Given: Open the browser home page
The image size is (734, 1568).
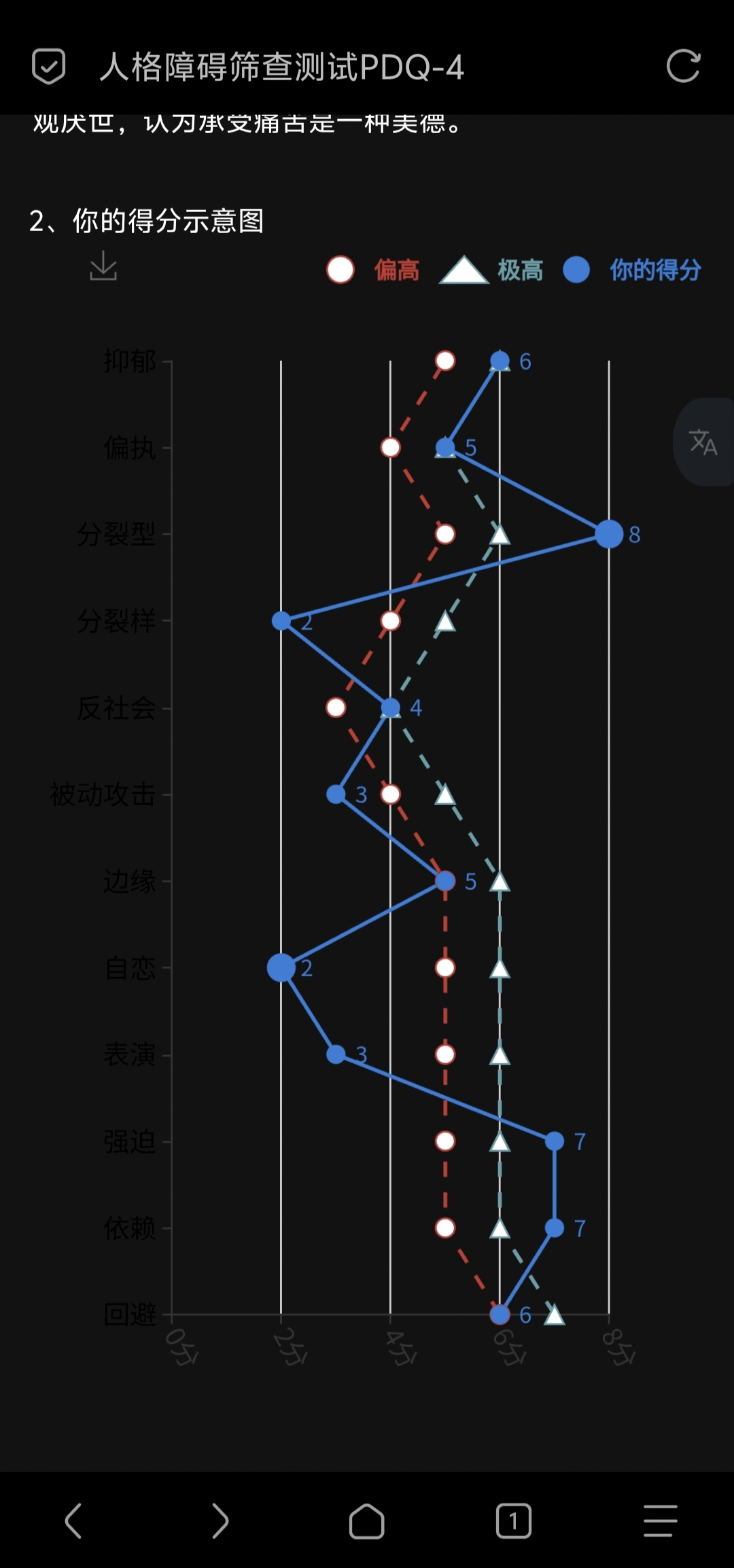Looking at the screenshot, I should [367, 1520].
